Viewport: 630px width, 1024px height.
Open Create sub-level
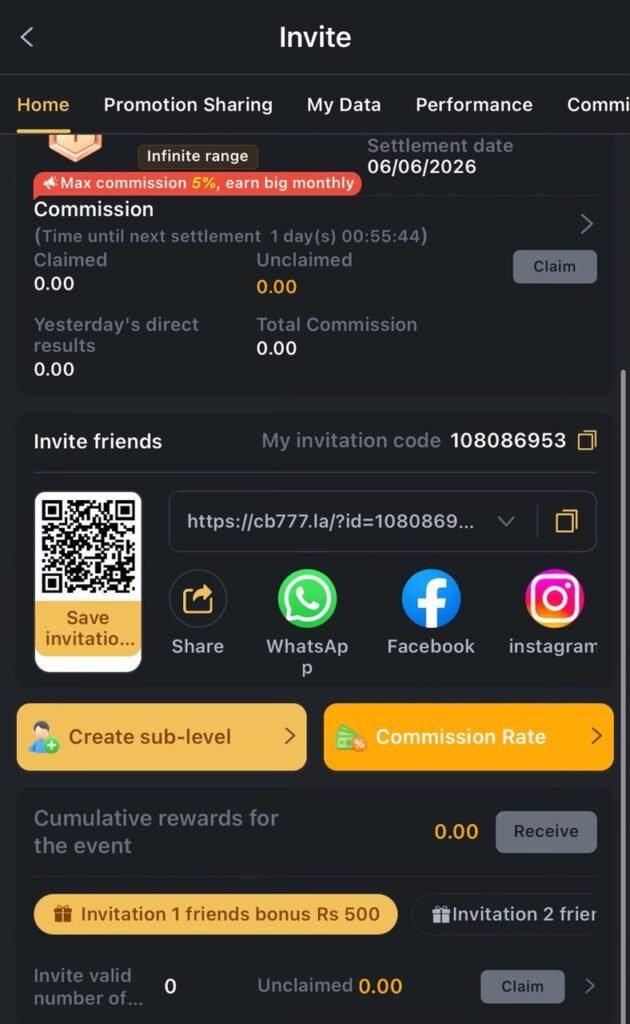[x=161, y=737]
